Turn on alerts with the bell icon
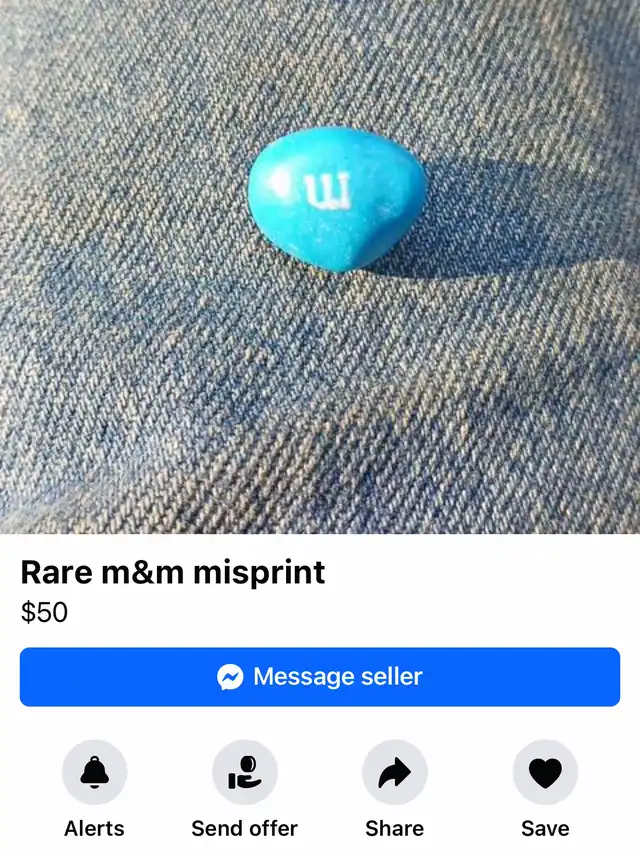640x856 pixels. pyautogui.click(x=95, y=773)
